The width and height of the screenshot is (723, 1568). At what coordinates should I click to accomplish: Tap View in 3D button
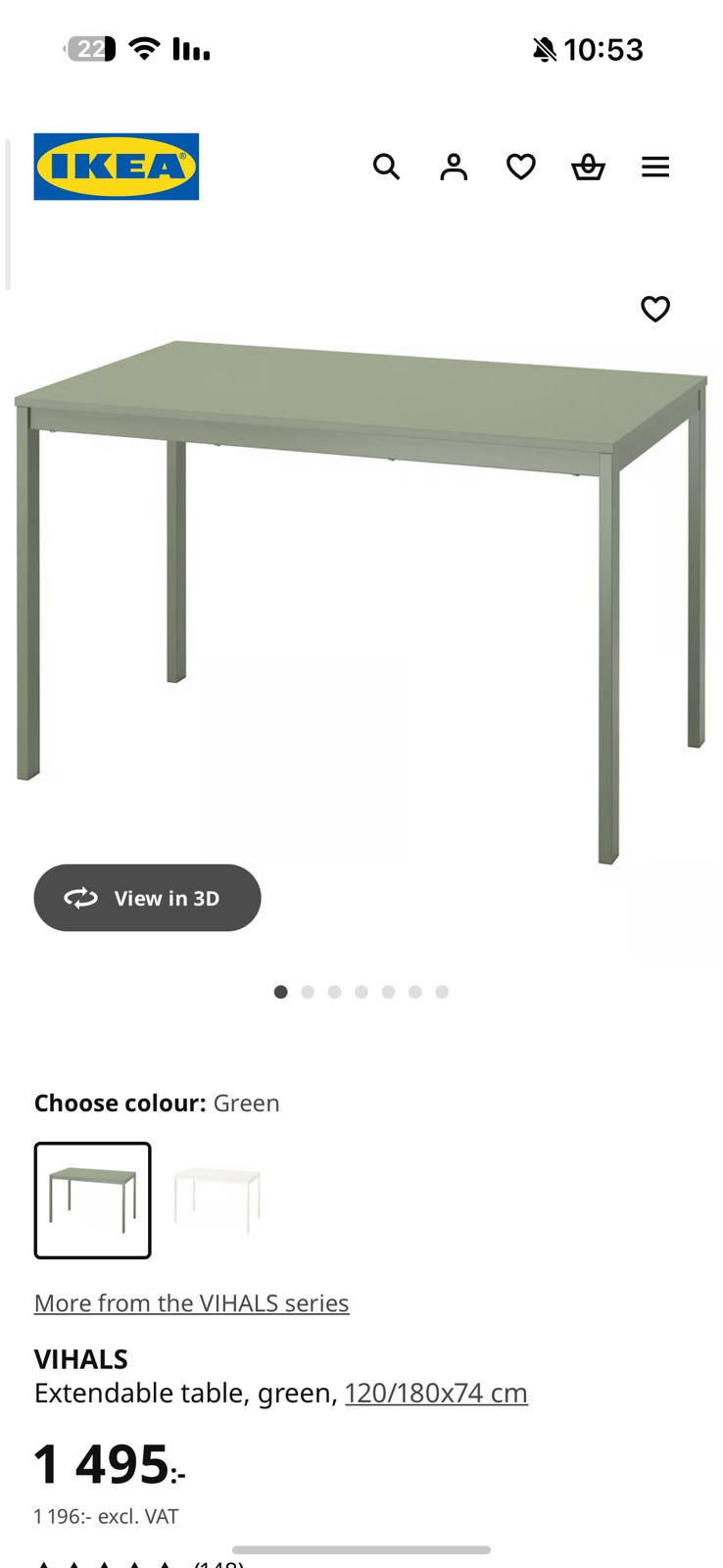[x=147, y=898]
